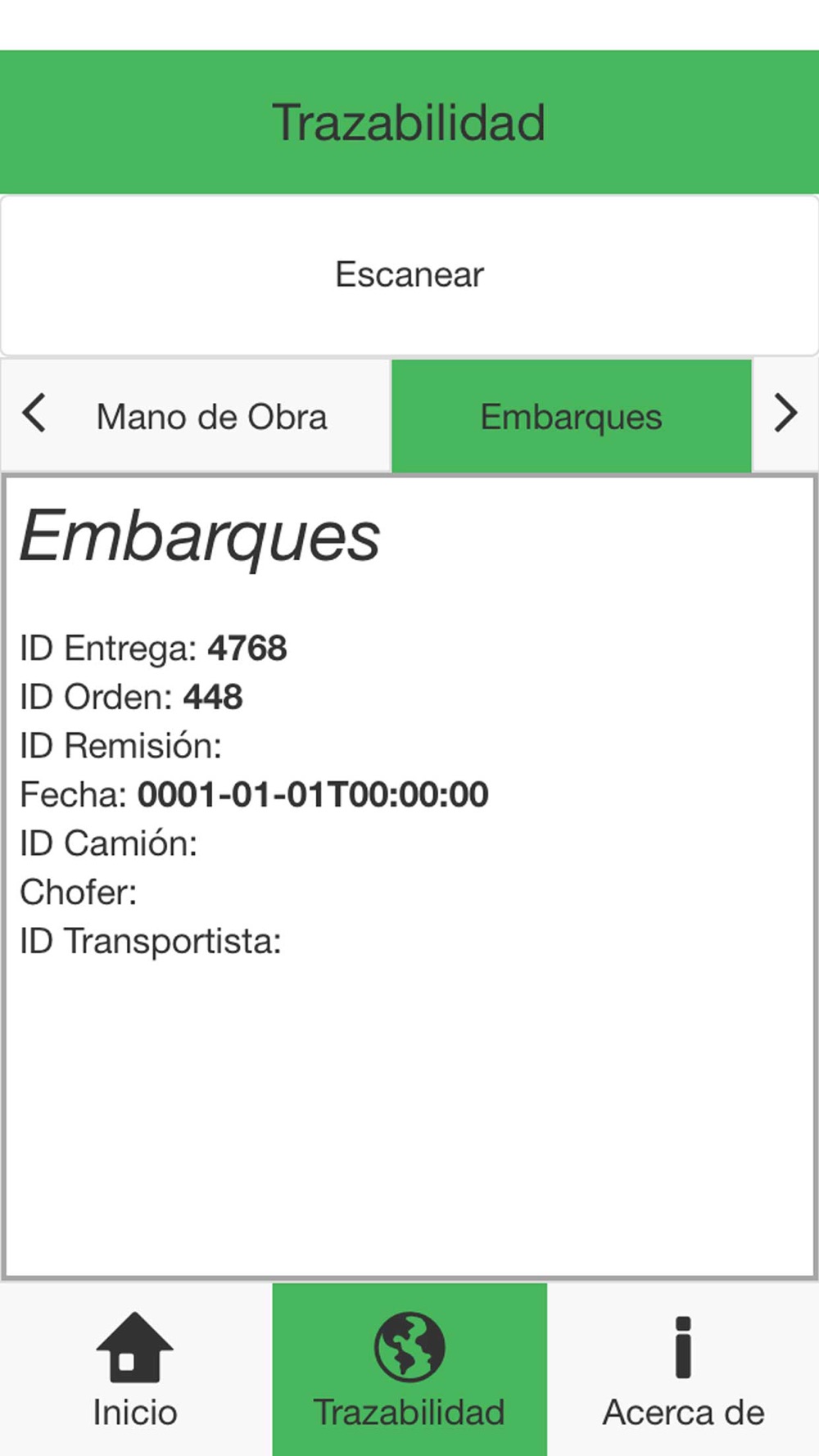This screenshot has width=819, height=1456.
Task: Go to the Inicio tab
Action: 135,1369
